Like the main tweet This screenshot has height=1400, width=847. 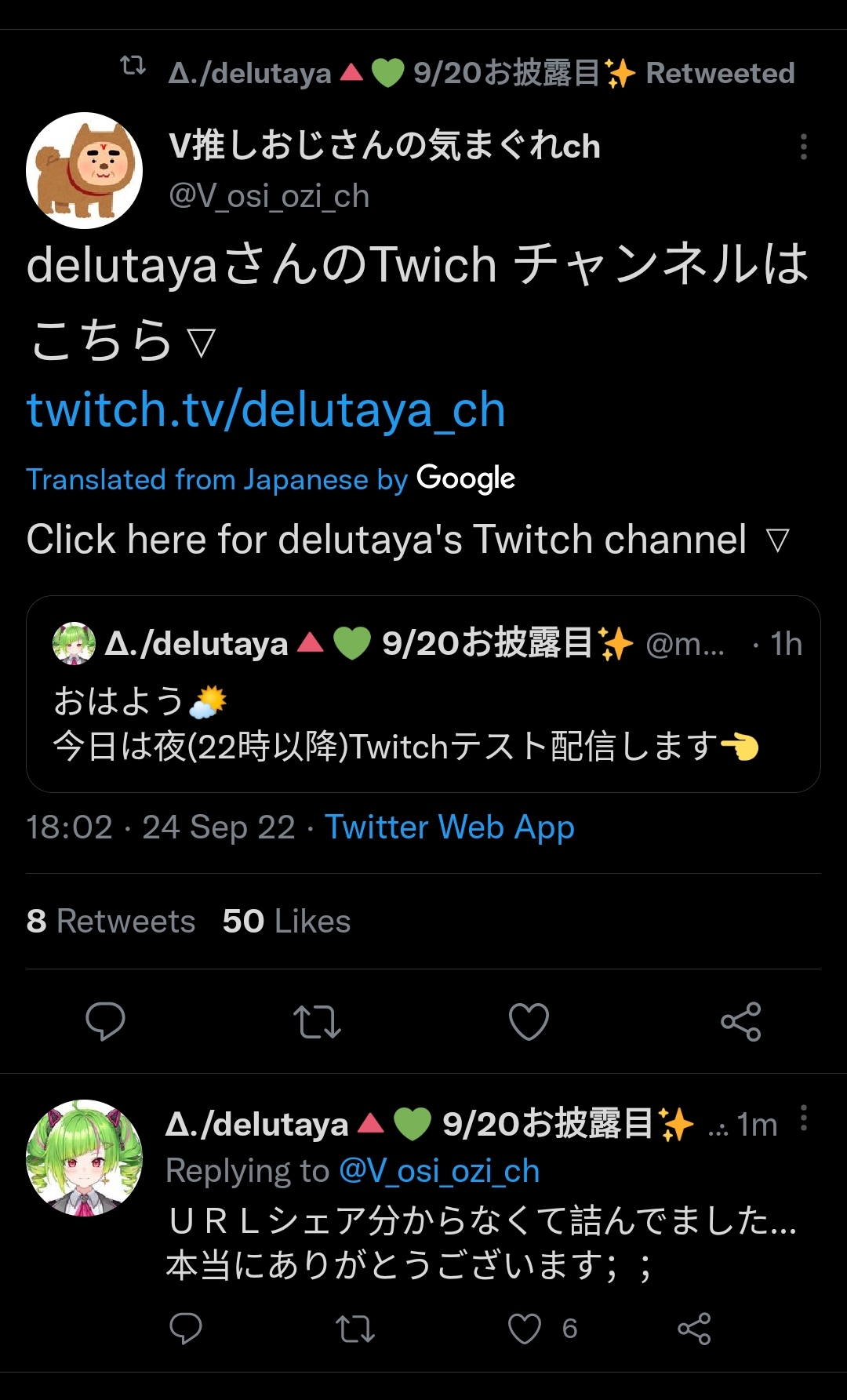(x=529, y=1021)
